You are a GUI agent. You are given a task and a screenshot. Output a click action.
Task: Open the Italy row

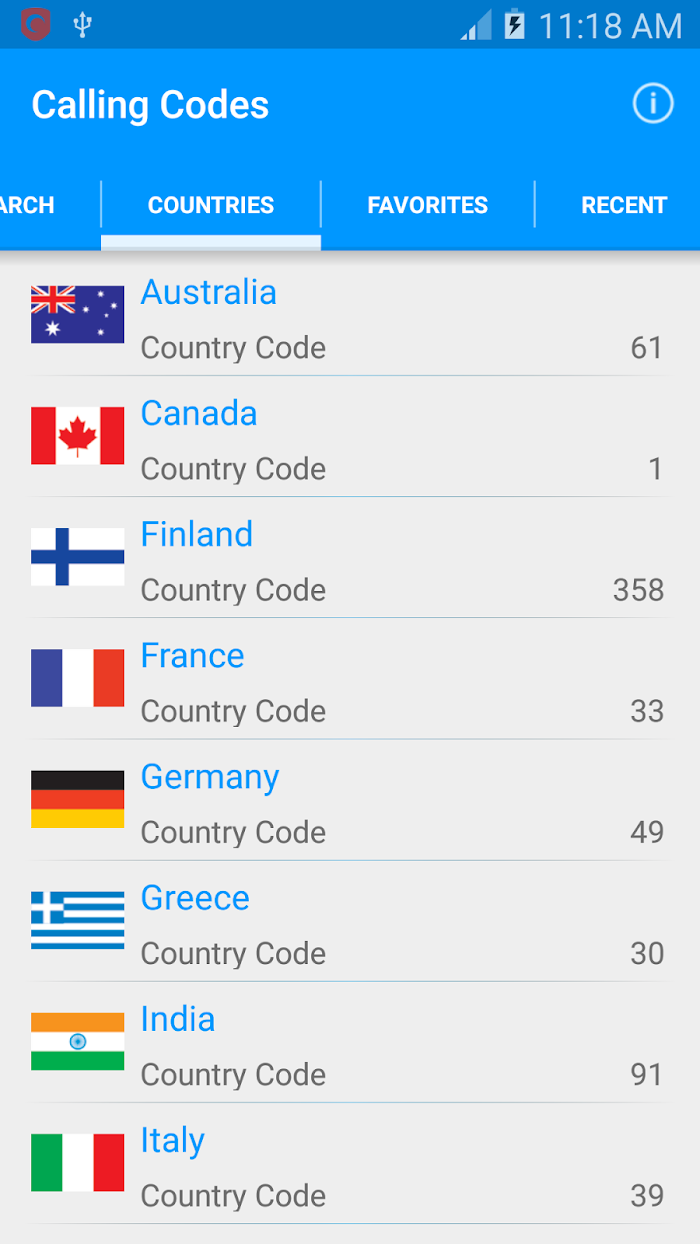tap(350, 1163)
